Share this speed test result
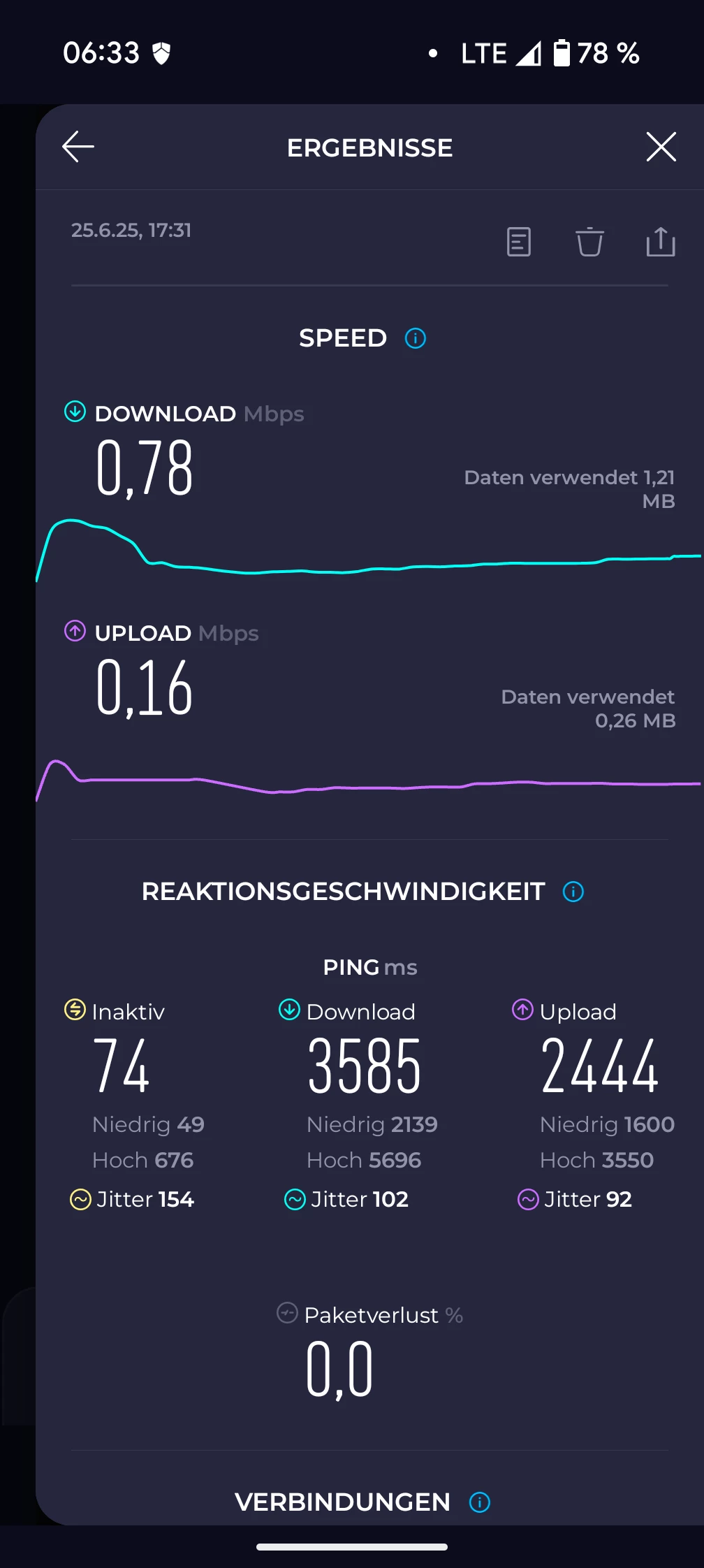The width and height of the screenshot is (704, 1568). 660,242
